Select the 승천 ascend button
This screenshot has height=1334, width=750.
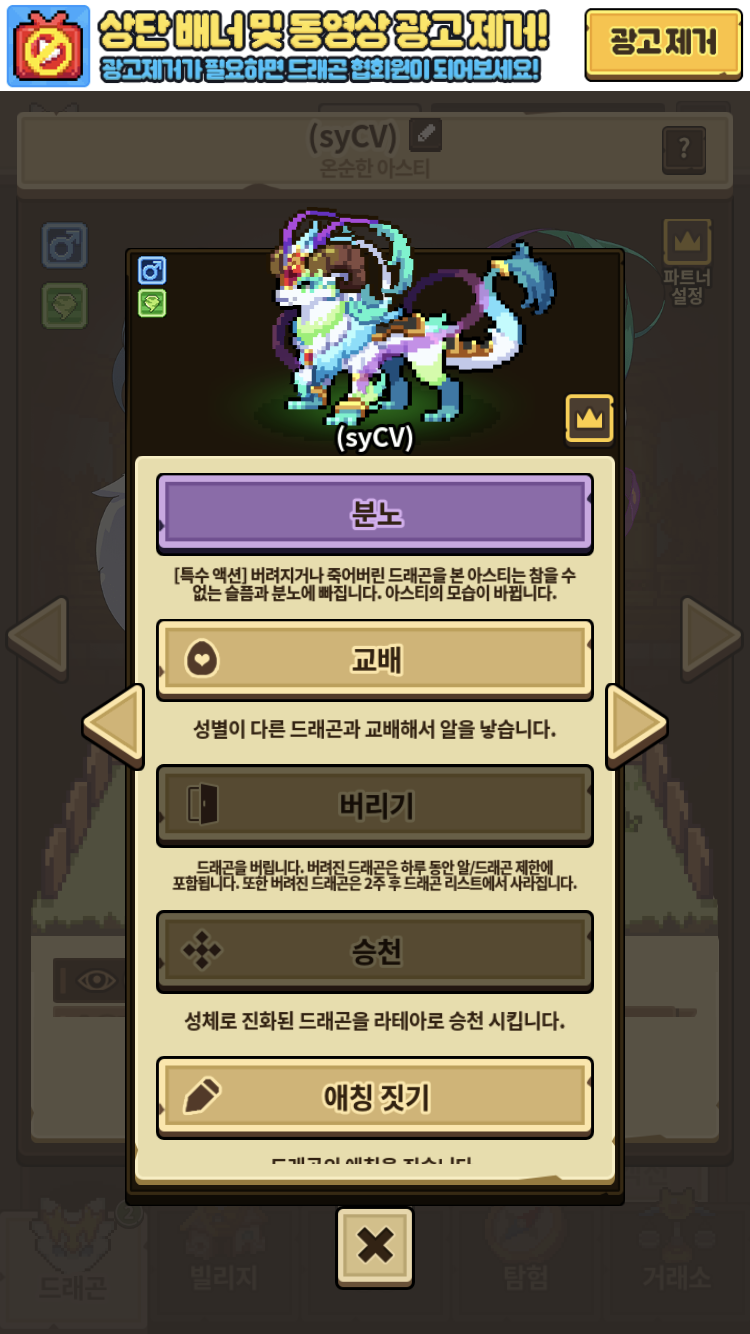tap(375, 952)
